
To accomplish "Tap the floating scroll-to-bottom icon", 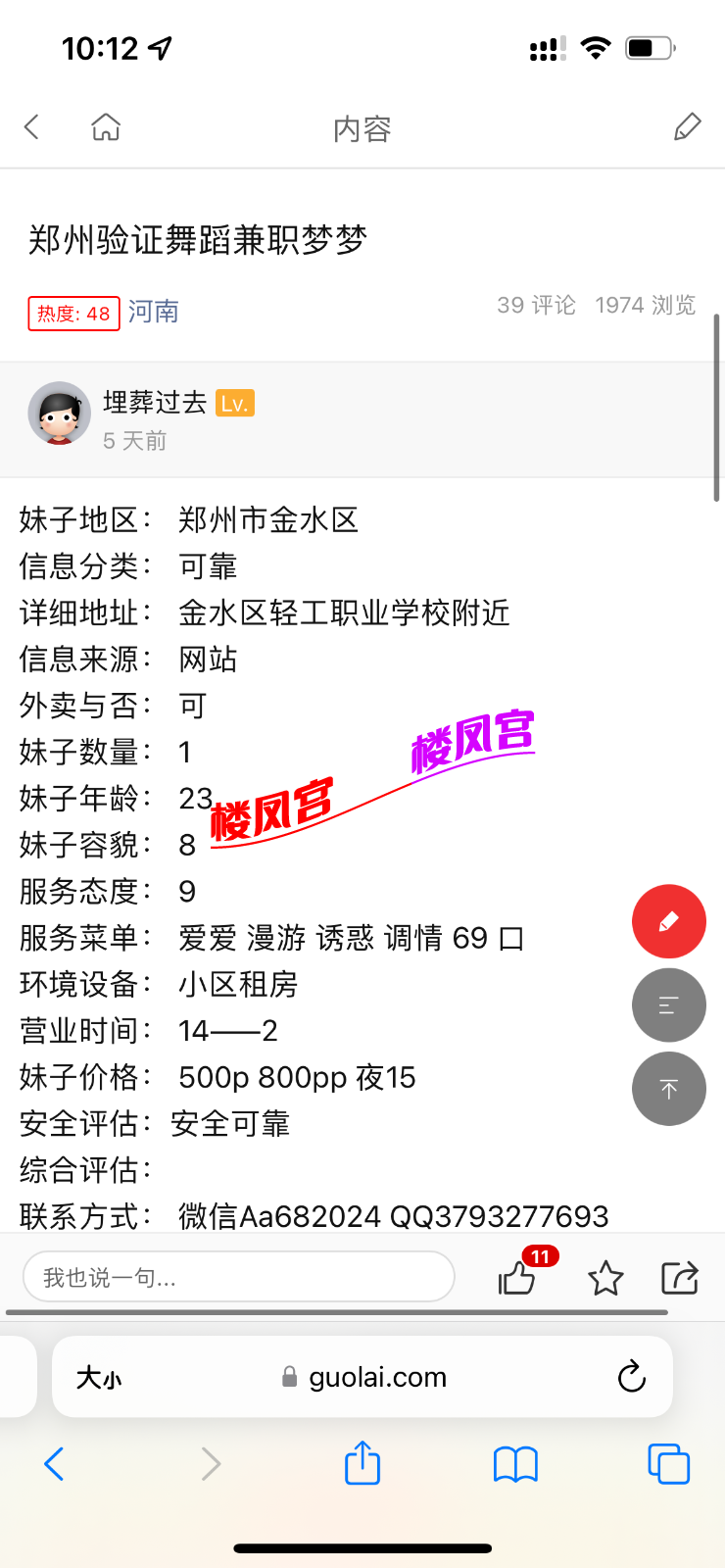I will click(x=668, y=1088).
